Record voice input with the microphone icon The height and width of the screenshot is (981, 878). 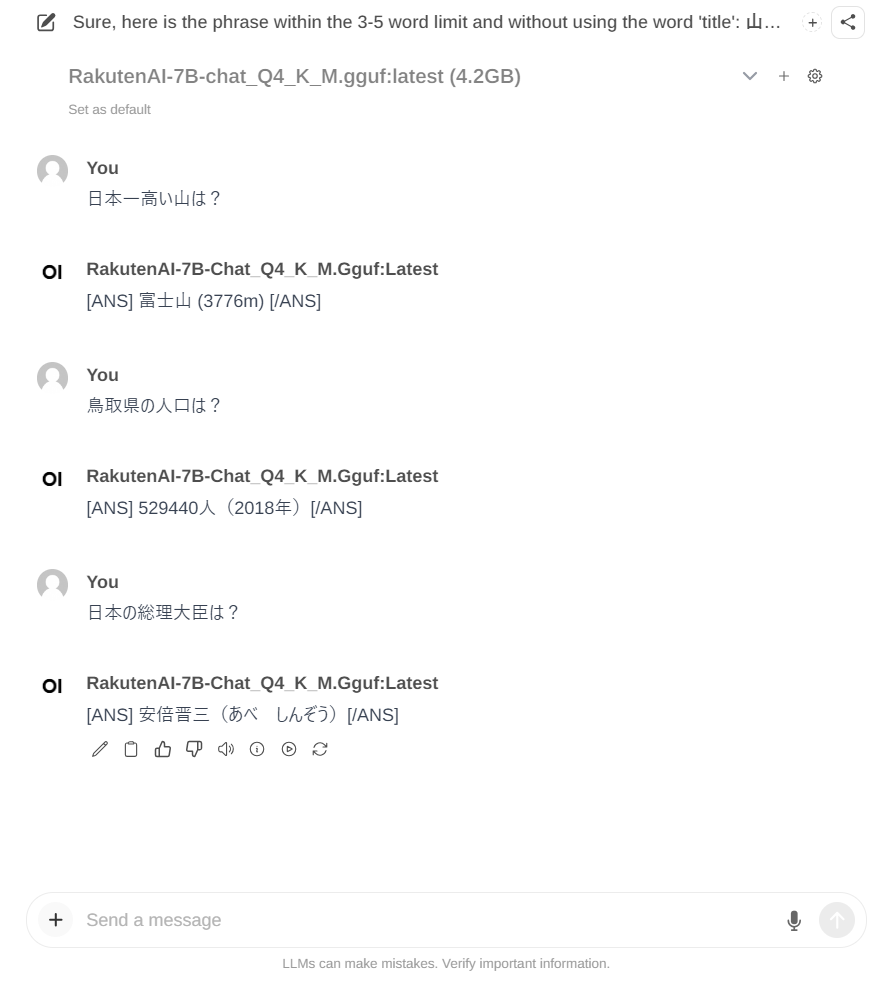(x=794, y=920)
